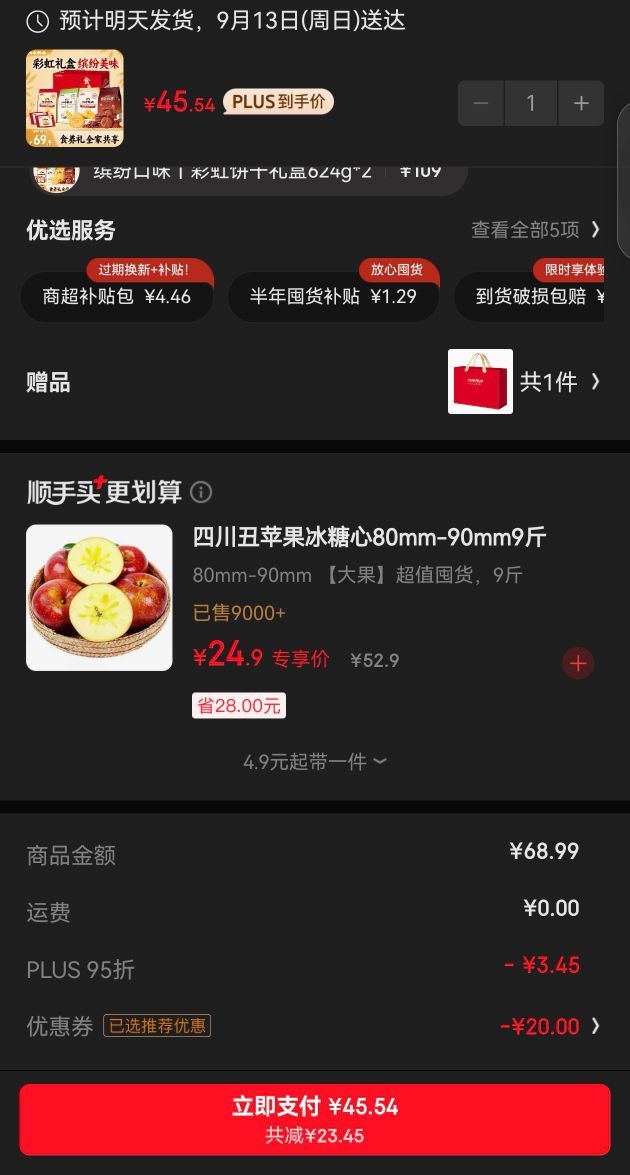Open the info icon beside 顺手买更划算
The image size is (630, 1175).
(201, 492)
